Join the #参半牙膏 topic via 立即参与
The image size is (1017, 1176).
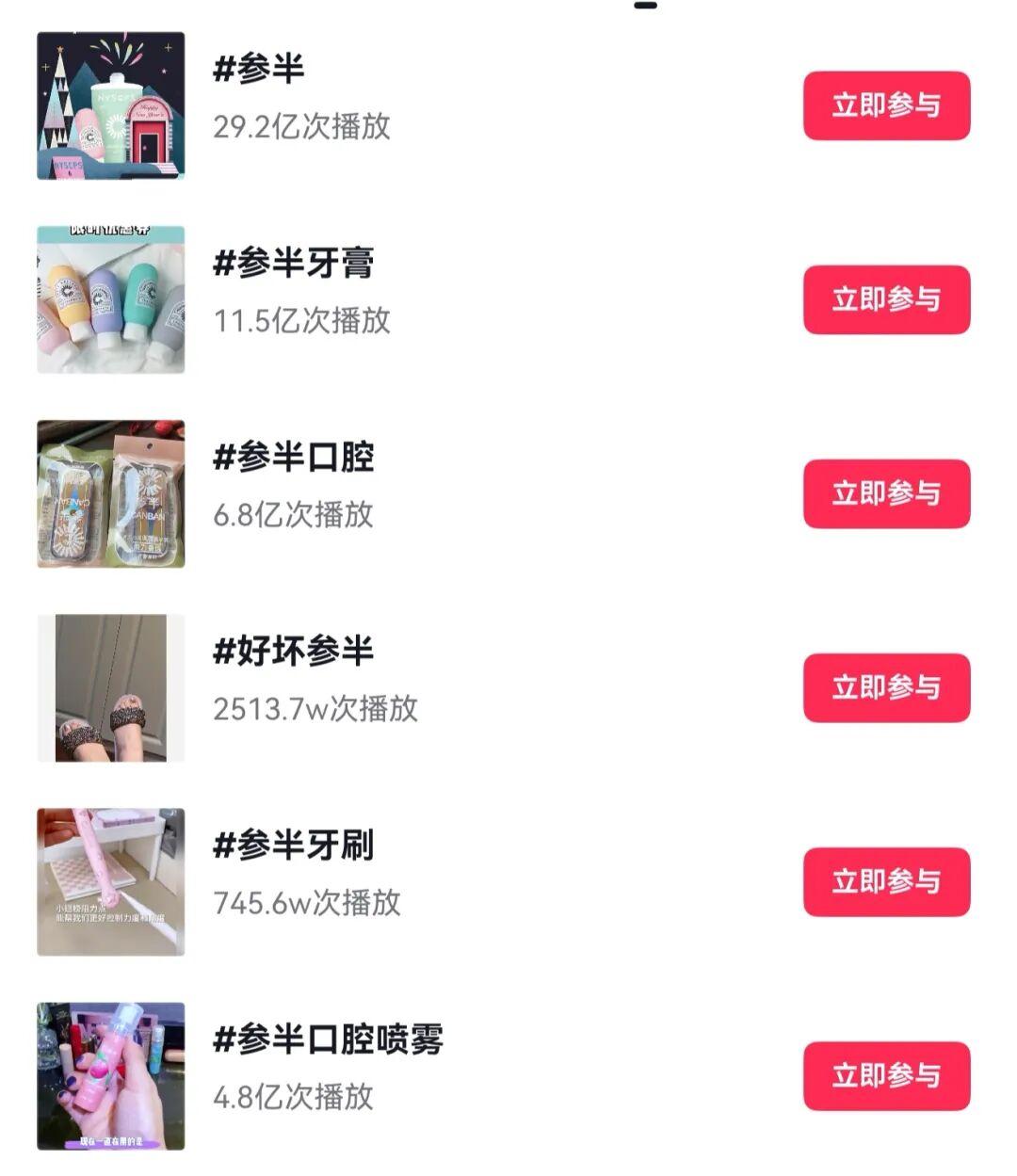coord(886,299)
